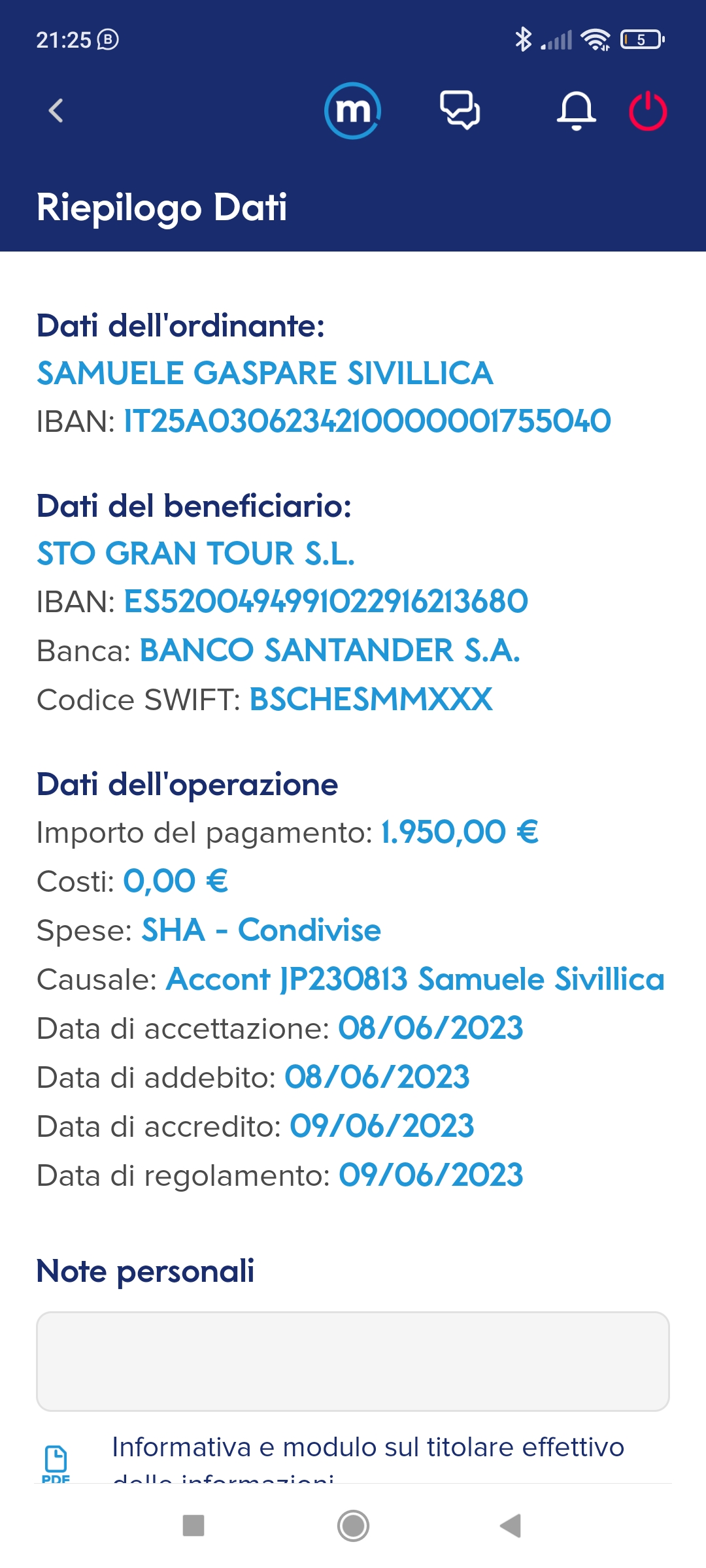The image size is (706, 1568).
Task: Open the notifications bell
Action: 576,110
